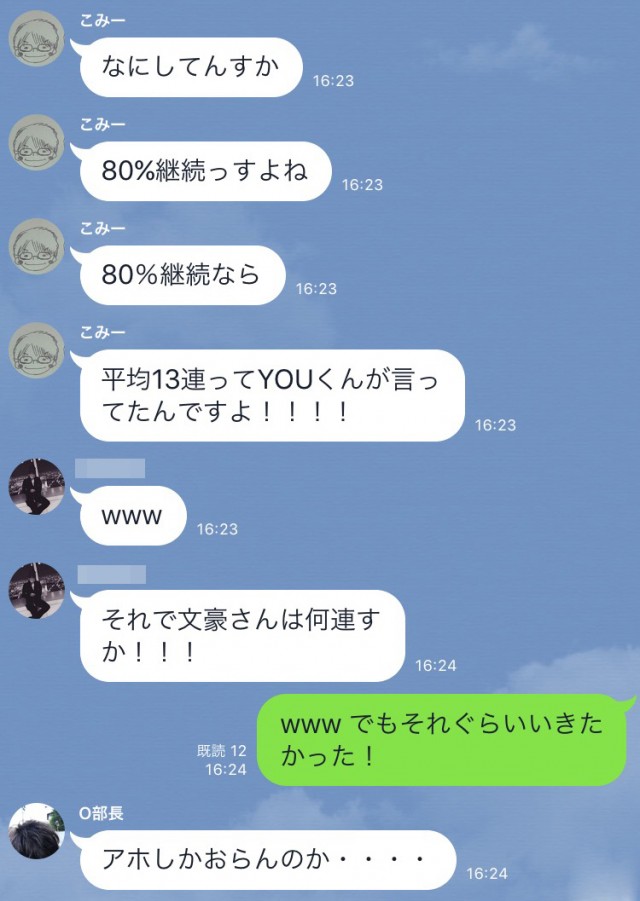Open the avatar beside the www message
Screen dimensions: 640x901
click(38, 487)
